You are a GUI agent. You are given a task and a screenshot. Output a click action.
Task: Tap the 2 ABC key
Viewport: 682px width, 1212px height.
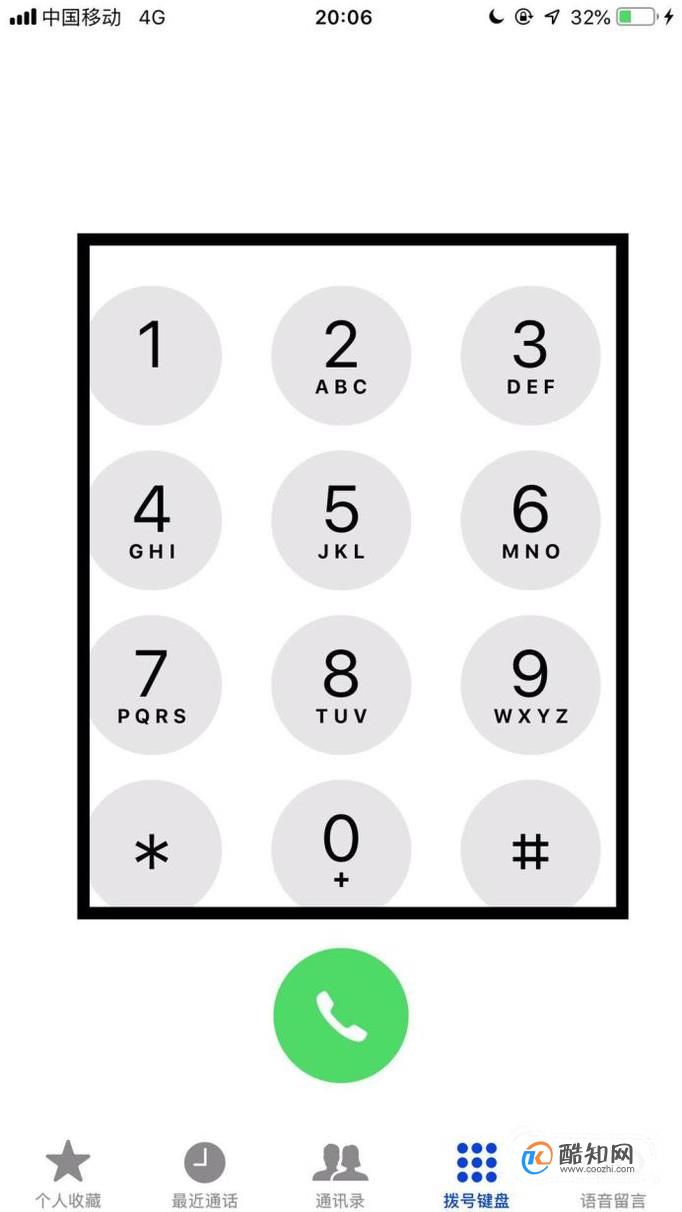tap(341, 355)
